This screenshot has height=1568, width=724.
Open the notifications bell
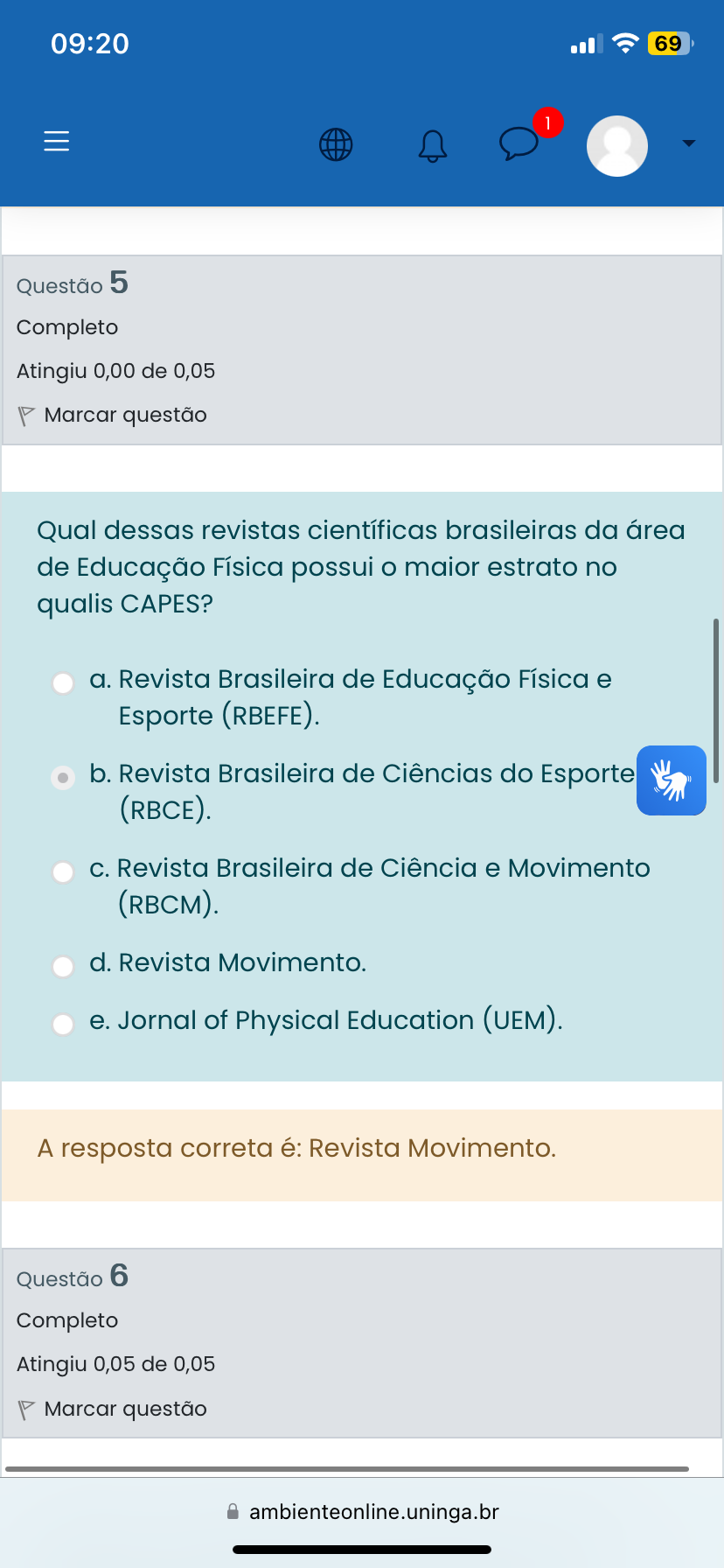pyautogui.click(x=432, y=145)
